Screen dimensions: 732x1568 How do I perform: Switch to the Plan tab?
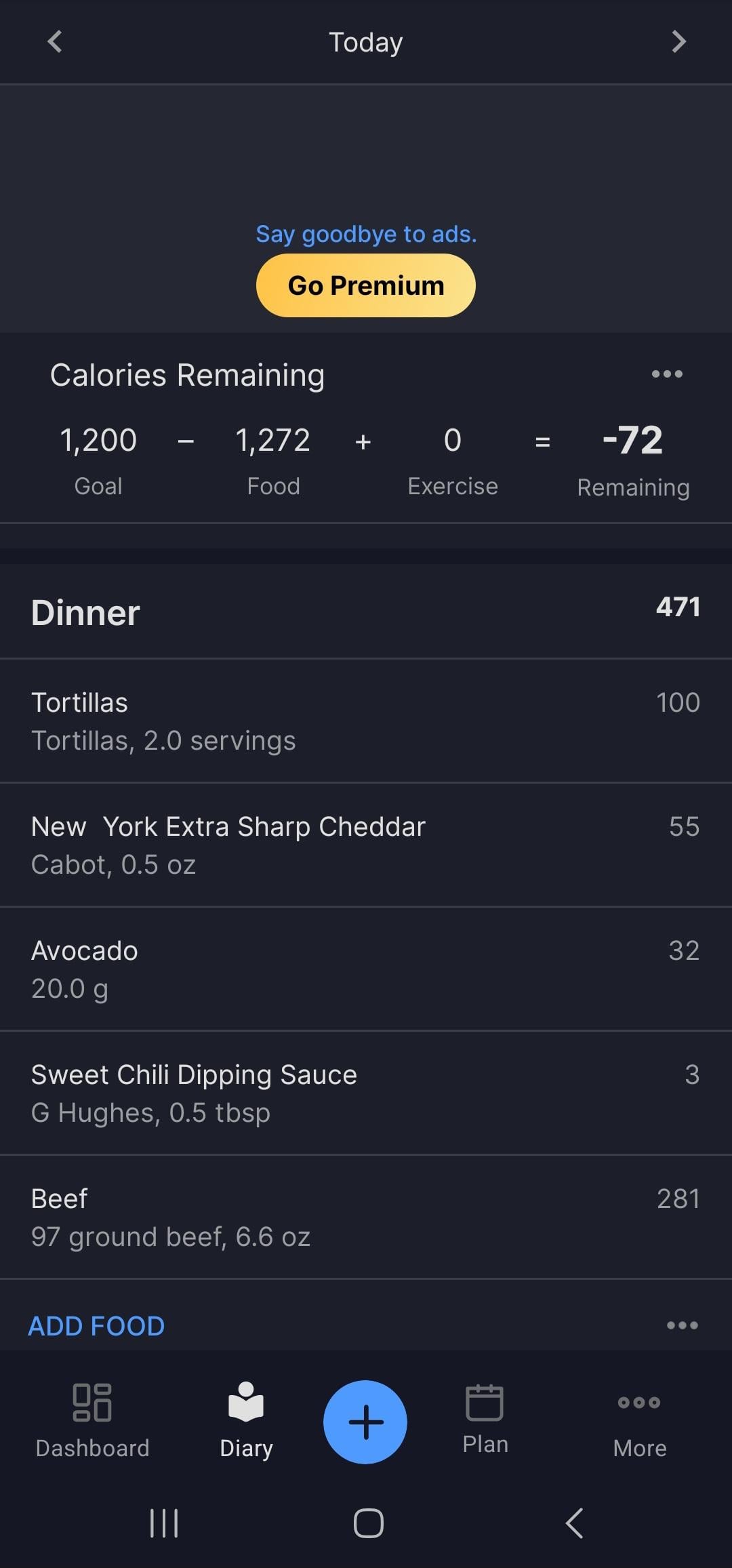(x=485, y=1420)
